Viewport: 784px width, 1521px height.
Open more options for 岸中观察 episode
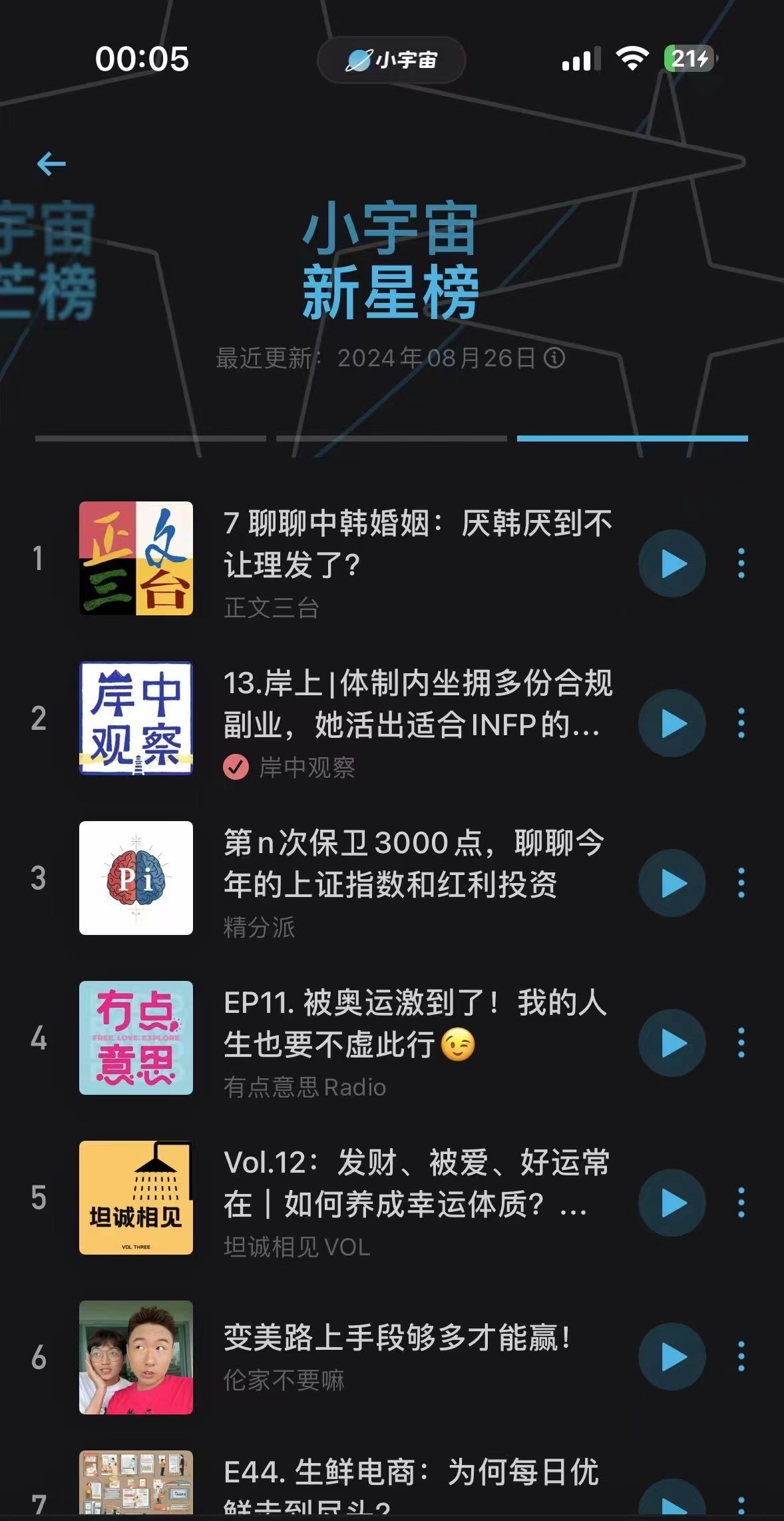(741, 724)
